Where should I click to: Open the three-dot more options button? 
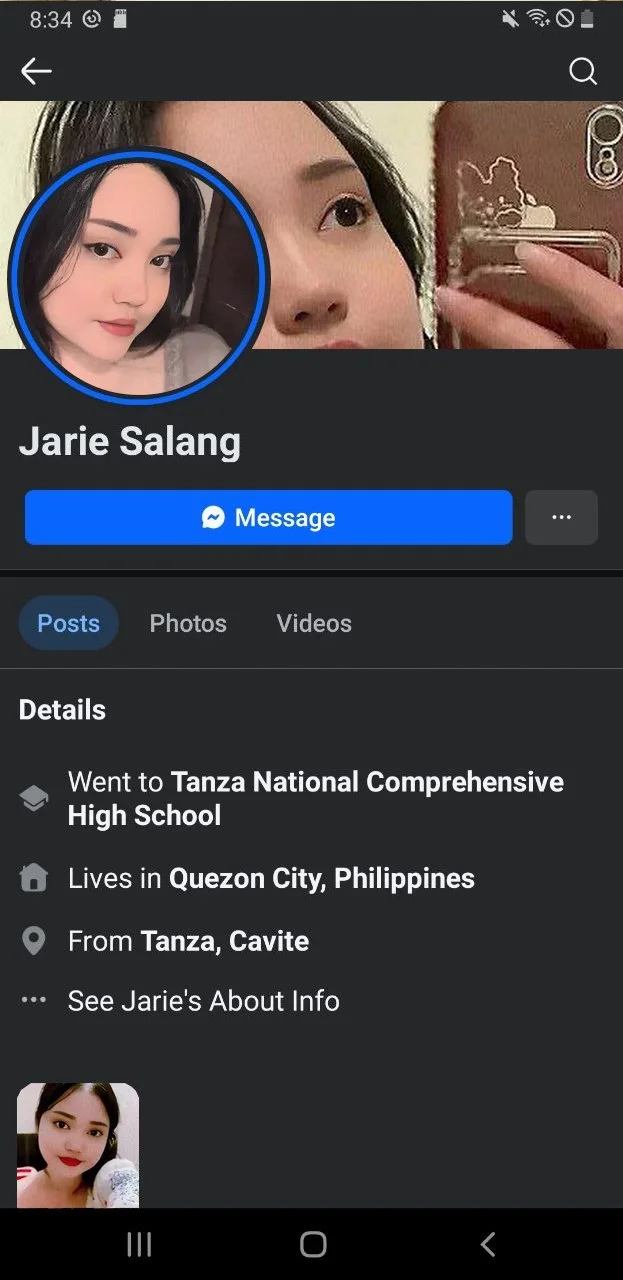pyautogui.click(x=561, y=517)
